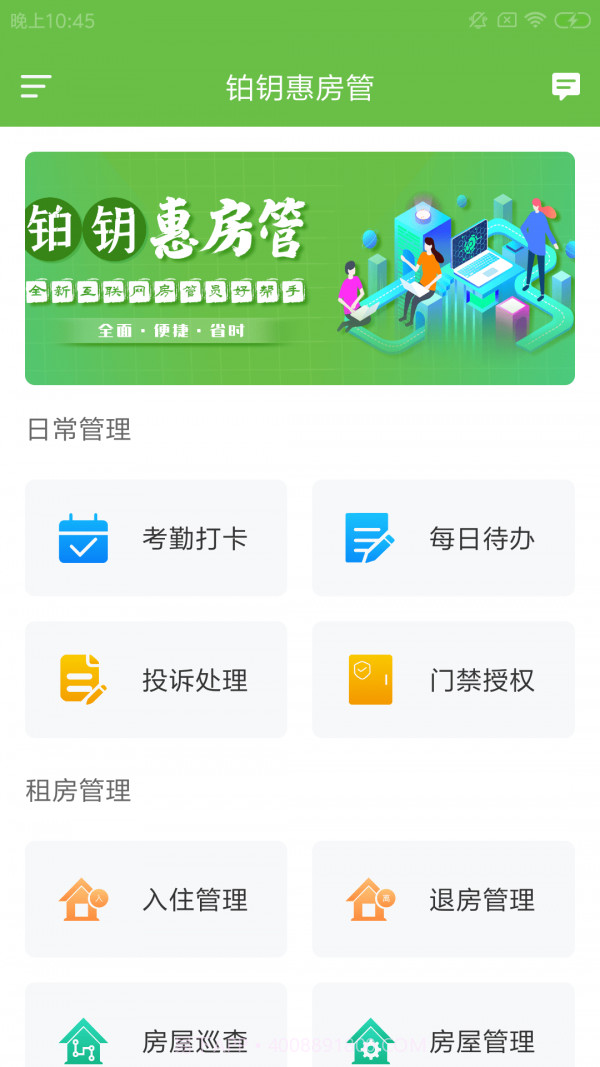The image size is (600, 1067).
Task: Open 门禁授权 access authorization
Action: 443,680
